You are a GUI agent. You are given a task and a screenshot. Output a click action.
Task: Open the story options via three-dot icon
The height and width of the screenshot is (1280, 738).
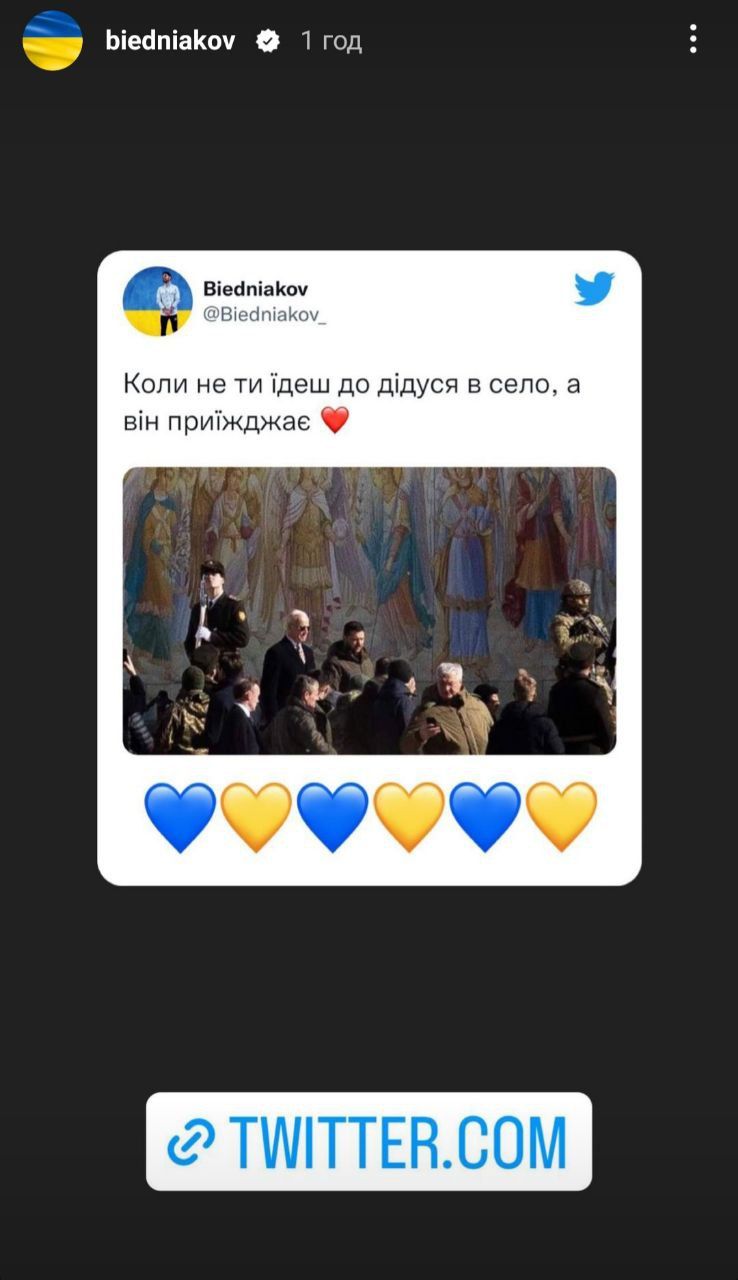(695, 38)
